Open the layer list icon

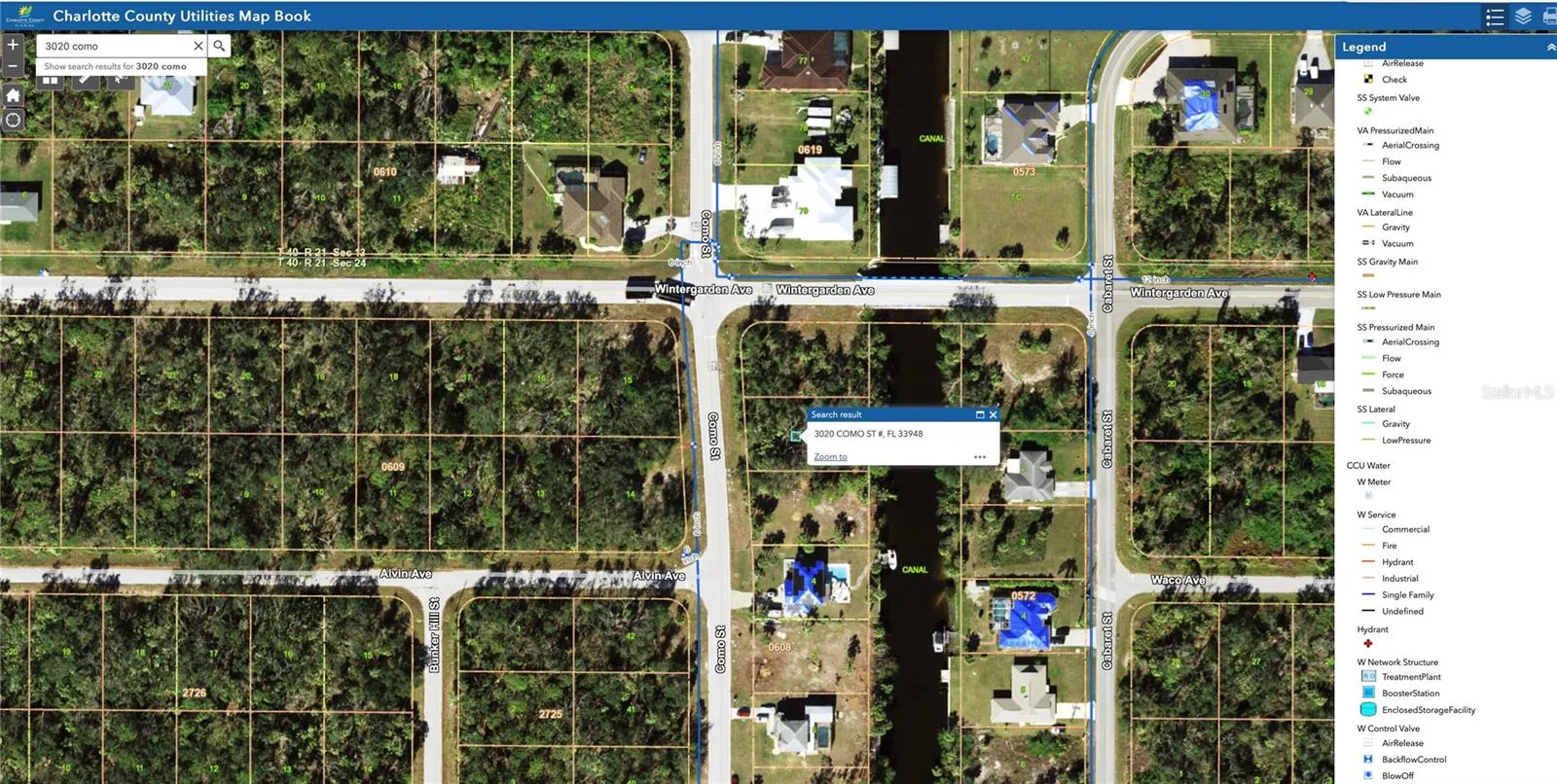pyautogui.click(x=1523, y=17)
